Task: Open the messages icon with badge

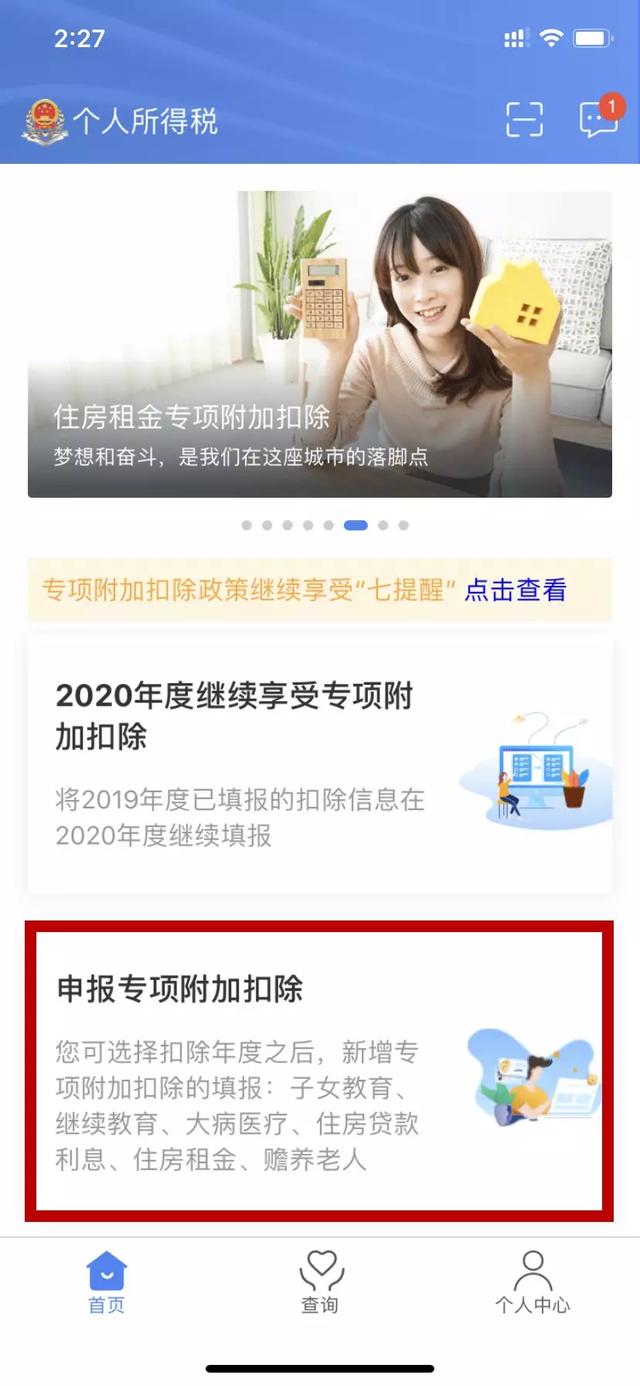Action: [x=601, y=117]
